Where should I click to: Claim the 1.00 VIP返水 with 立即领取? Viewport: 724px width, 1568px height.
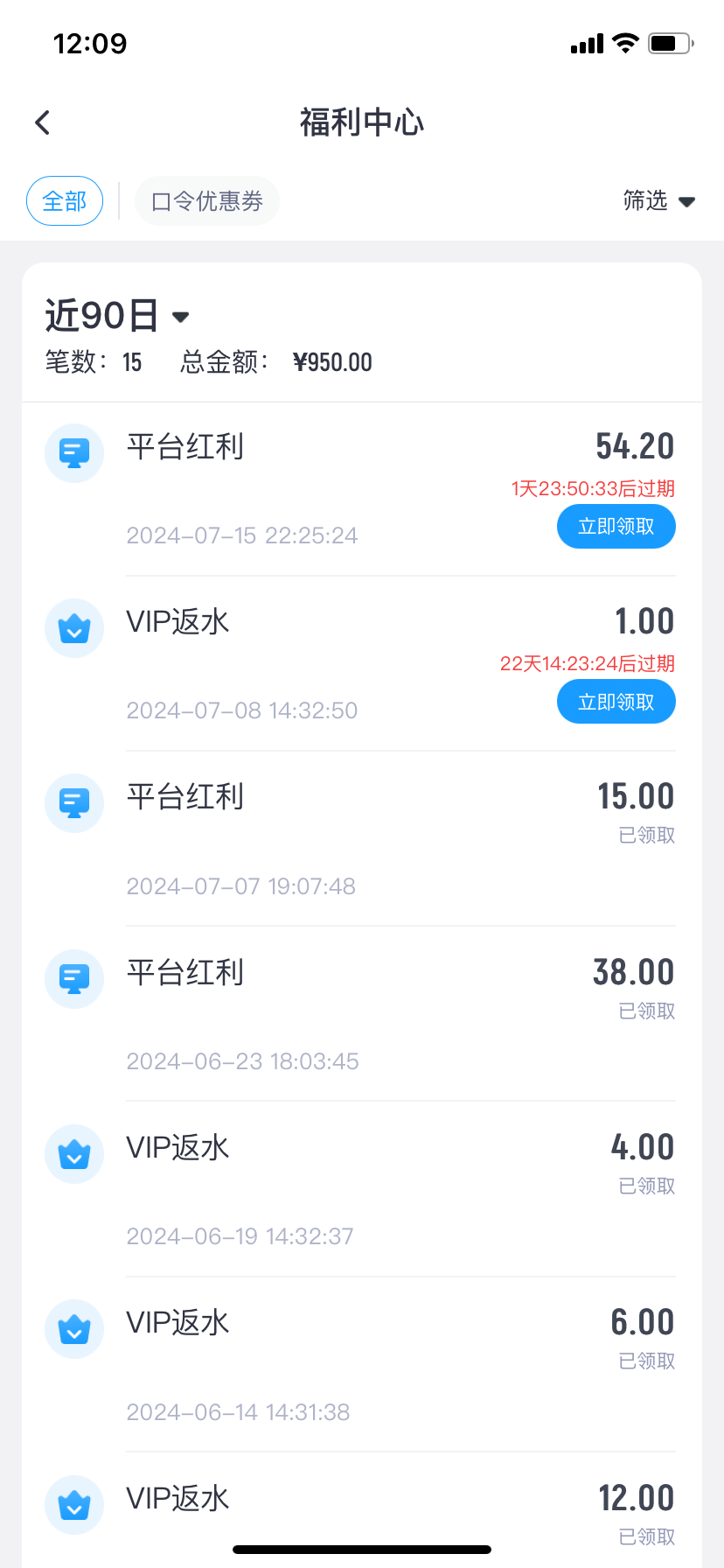click(616, 702)
